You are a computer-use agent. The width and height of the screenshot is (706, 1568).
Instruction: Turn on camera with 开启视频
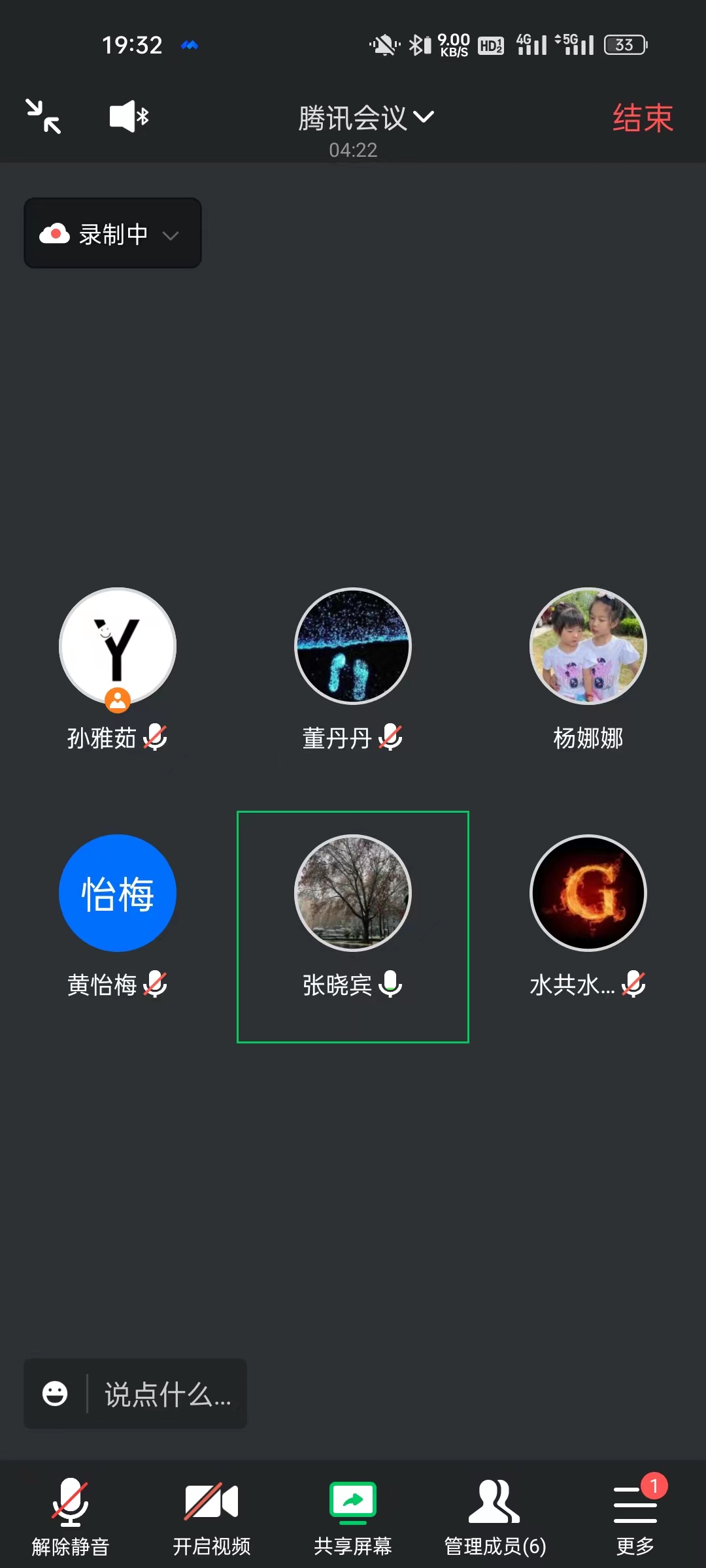click(x=212, y=1517)
